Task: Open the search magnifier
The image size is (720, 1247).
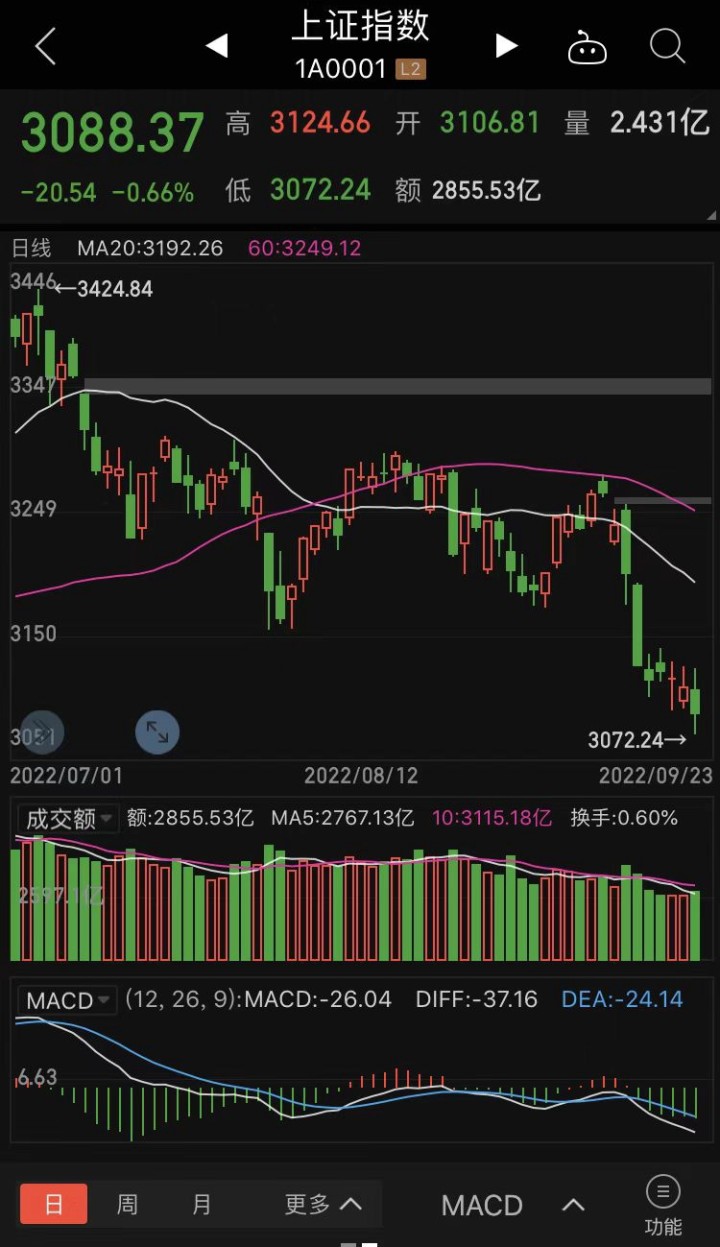Action: click(x=667, y=46)
